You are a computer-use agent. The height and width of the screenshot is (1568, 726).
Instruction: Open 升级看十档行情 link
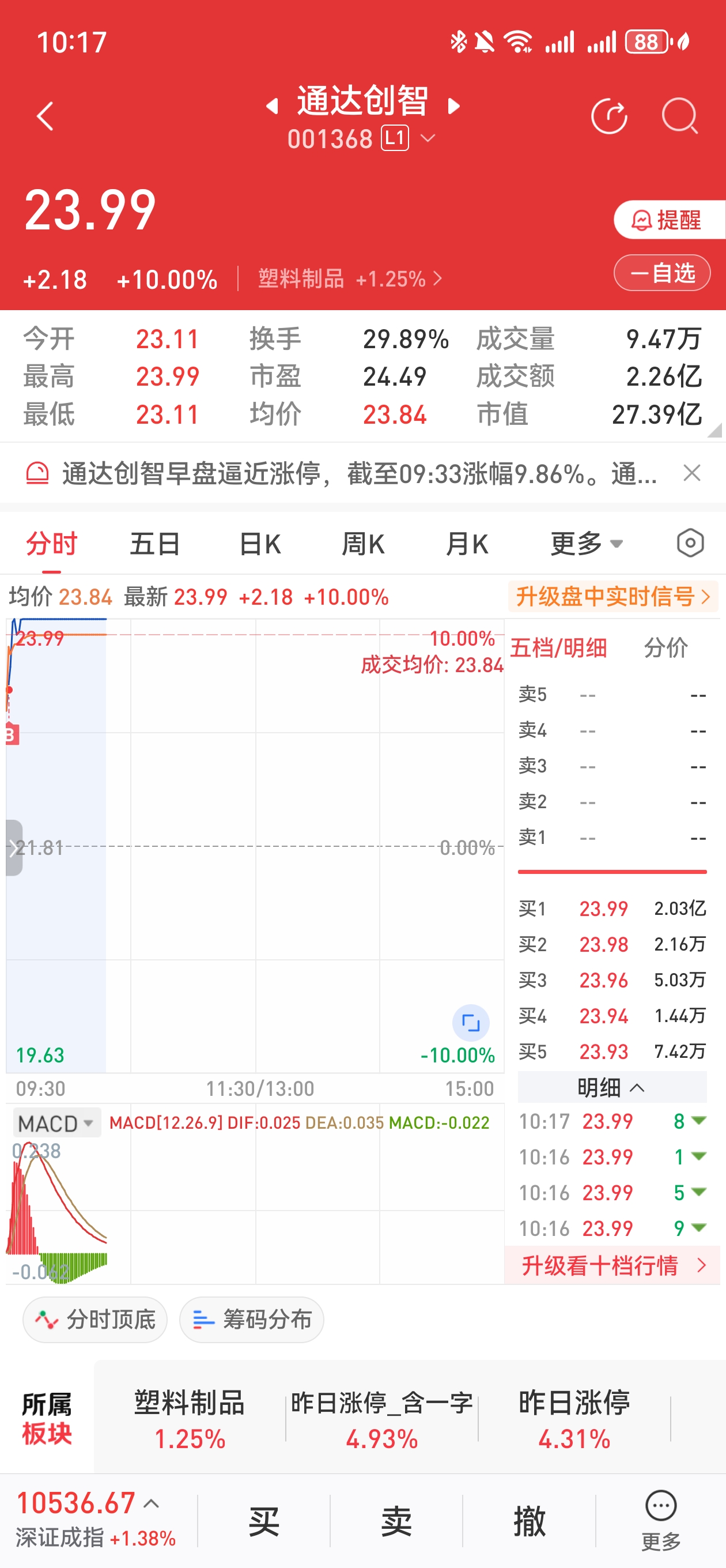tap(612, 1267)
